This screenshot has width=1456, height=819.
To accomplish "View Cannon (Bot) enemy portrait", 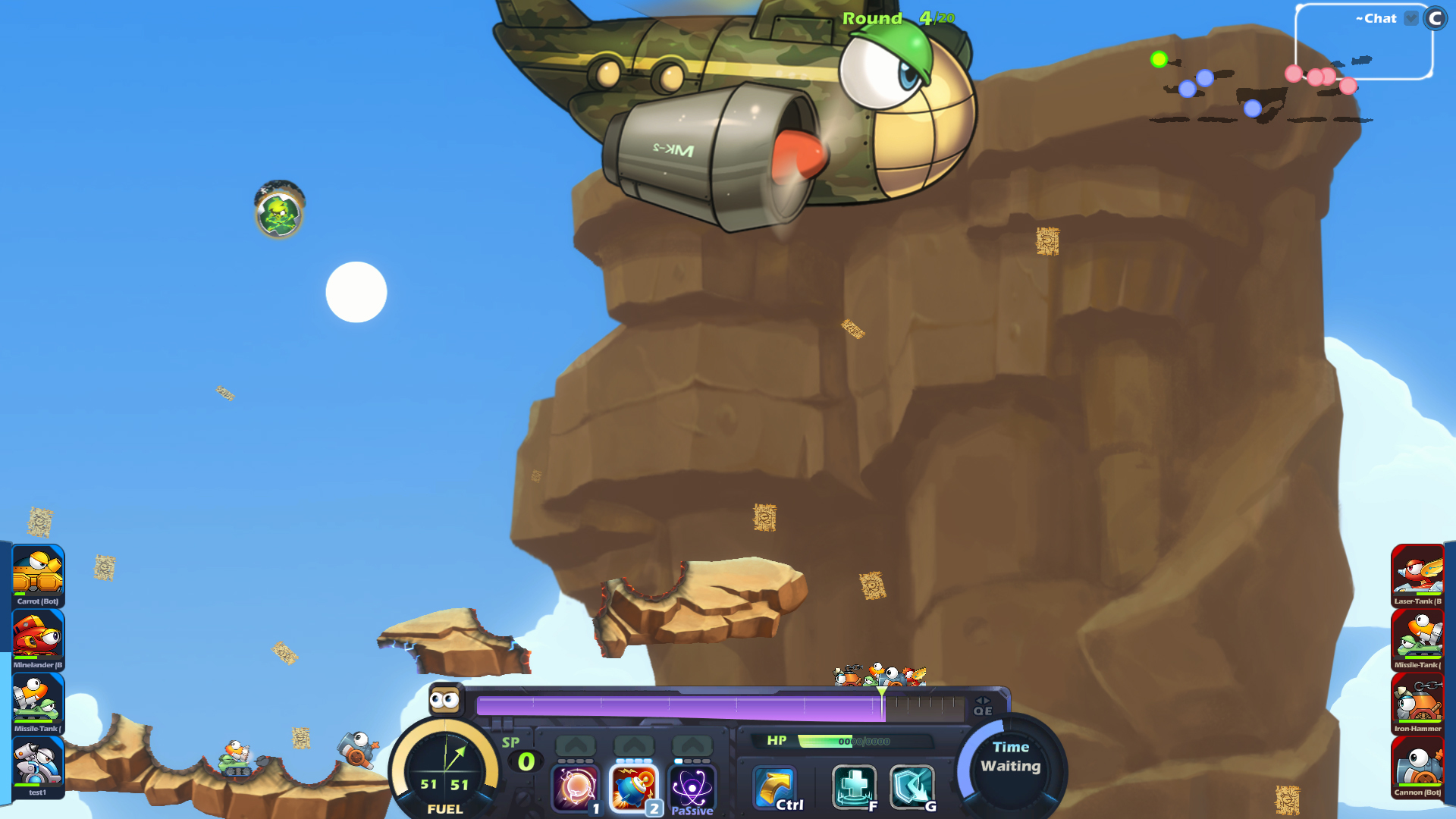I will (x=1417, y=764).
